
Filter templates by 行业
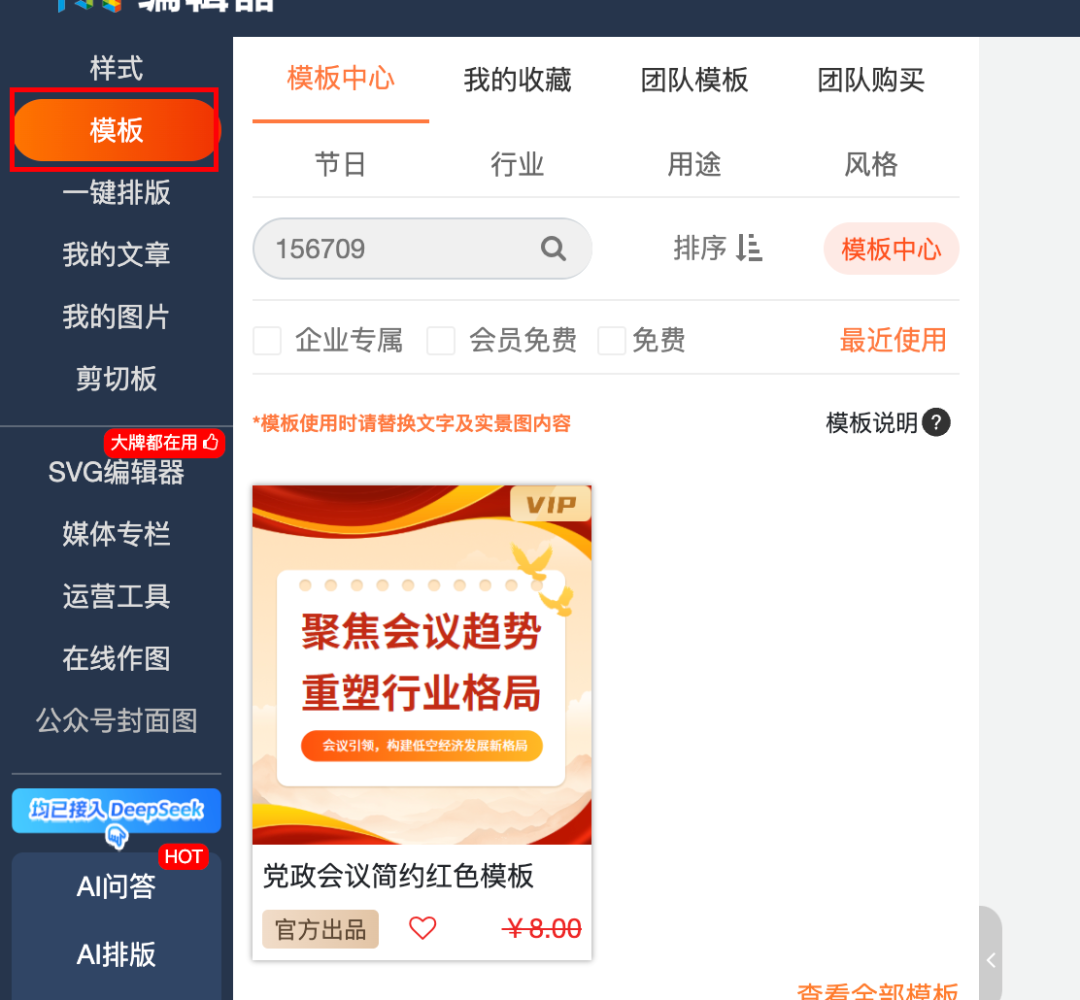coord(517,164)
